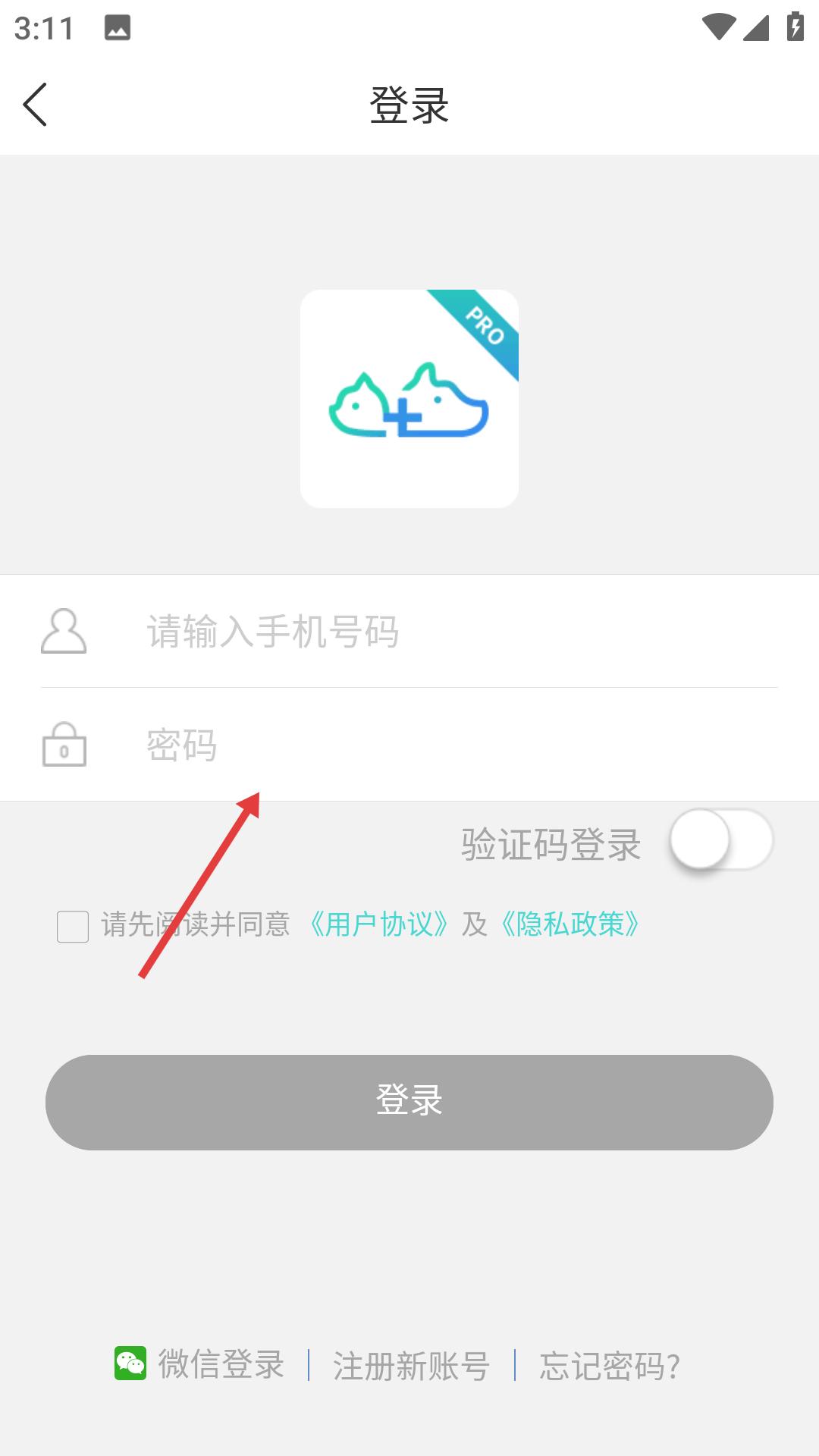
Task: Enable the 验证码登录 switch
Action: (720, 840)
